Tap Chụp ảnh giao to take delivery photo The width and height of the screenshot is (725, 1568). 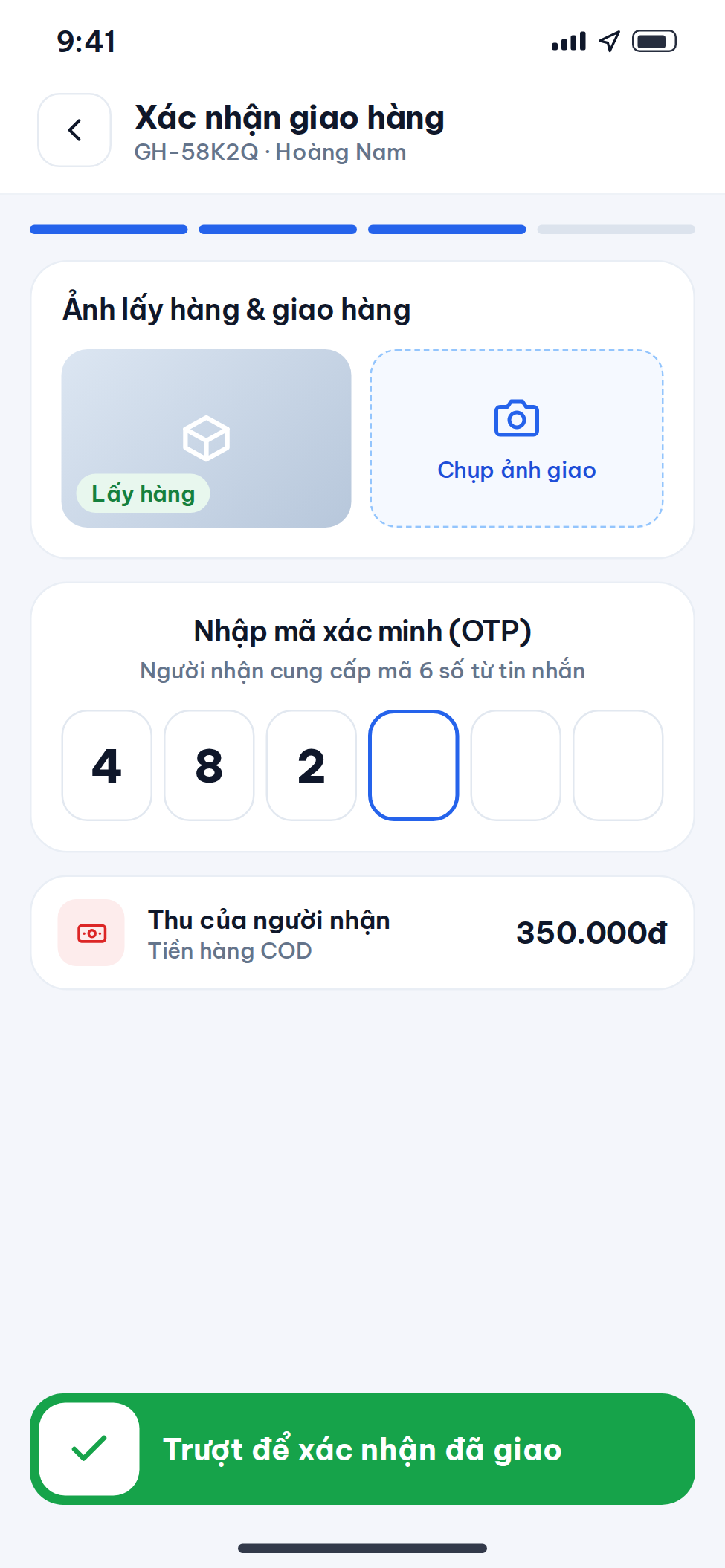pos(517,438)
